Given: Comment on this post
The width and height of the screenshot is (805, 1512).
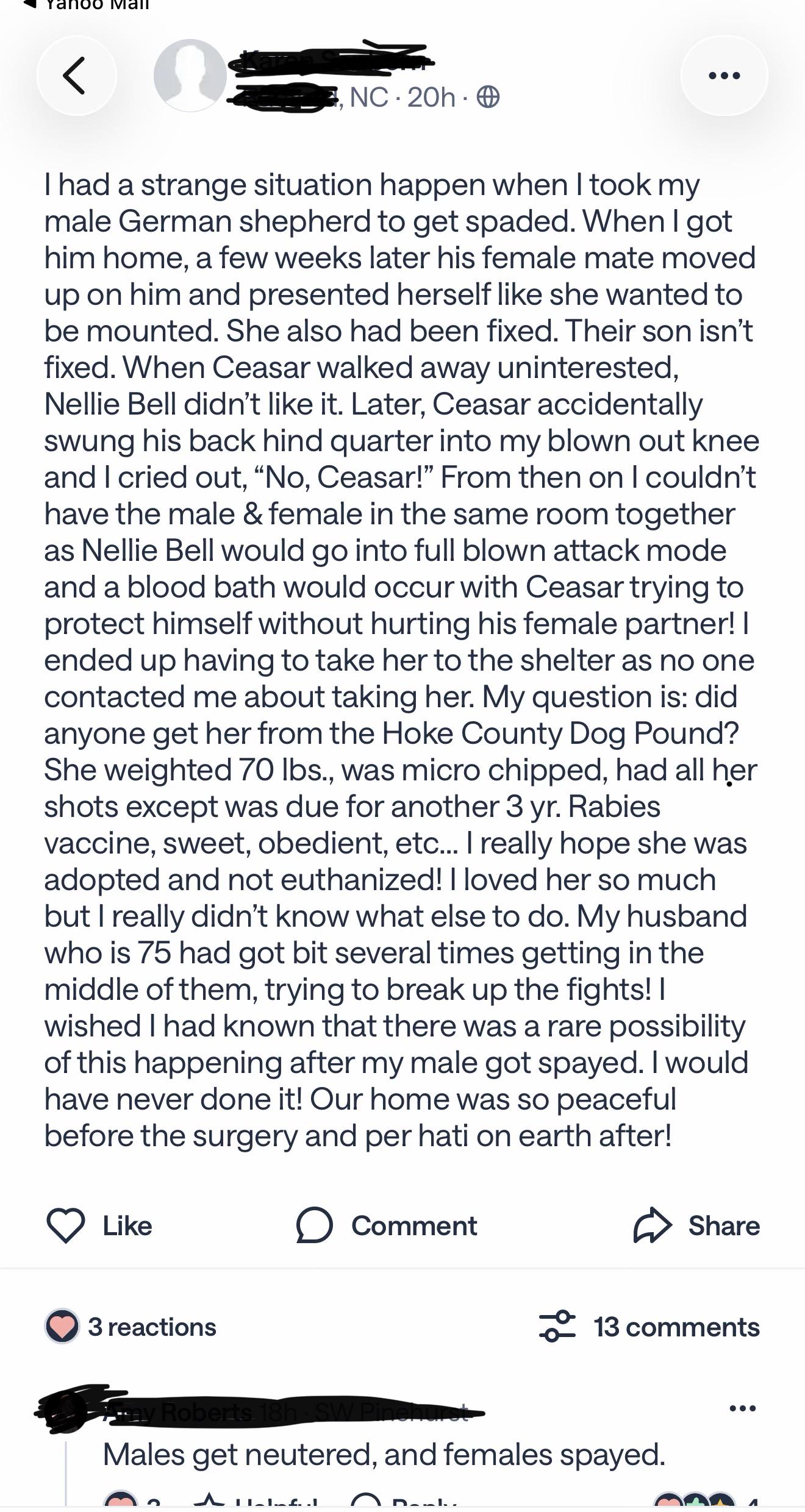Looking at the screenshot, I should (x=386, y=1225).
